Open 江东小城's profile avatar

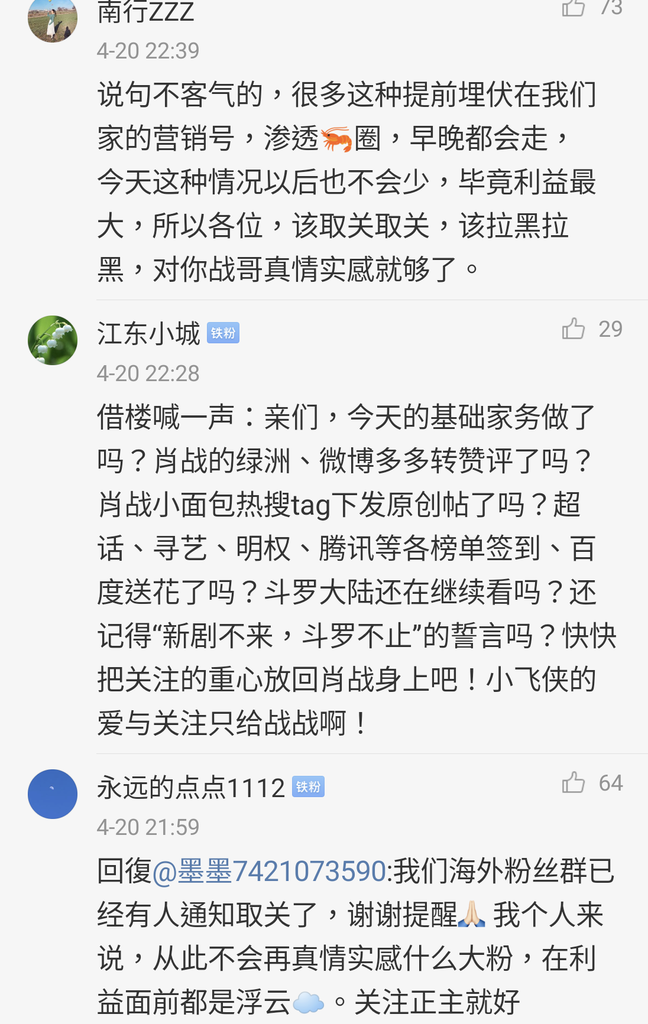coord(52,340)
